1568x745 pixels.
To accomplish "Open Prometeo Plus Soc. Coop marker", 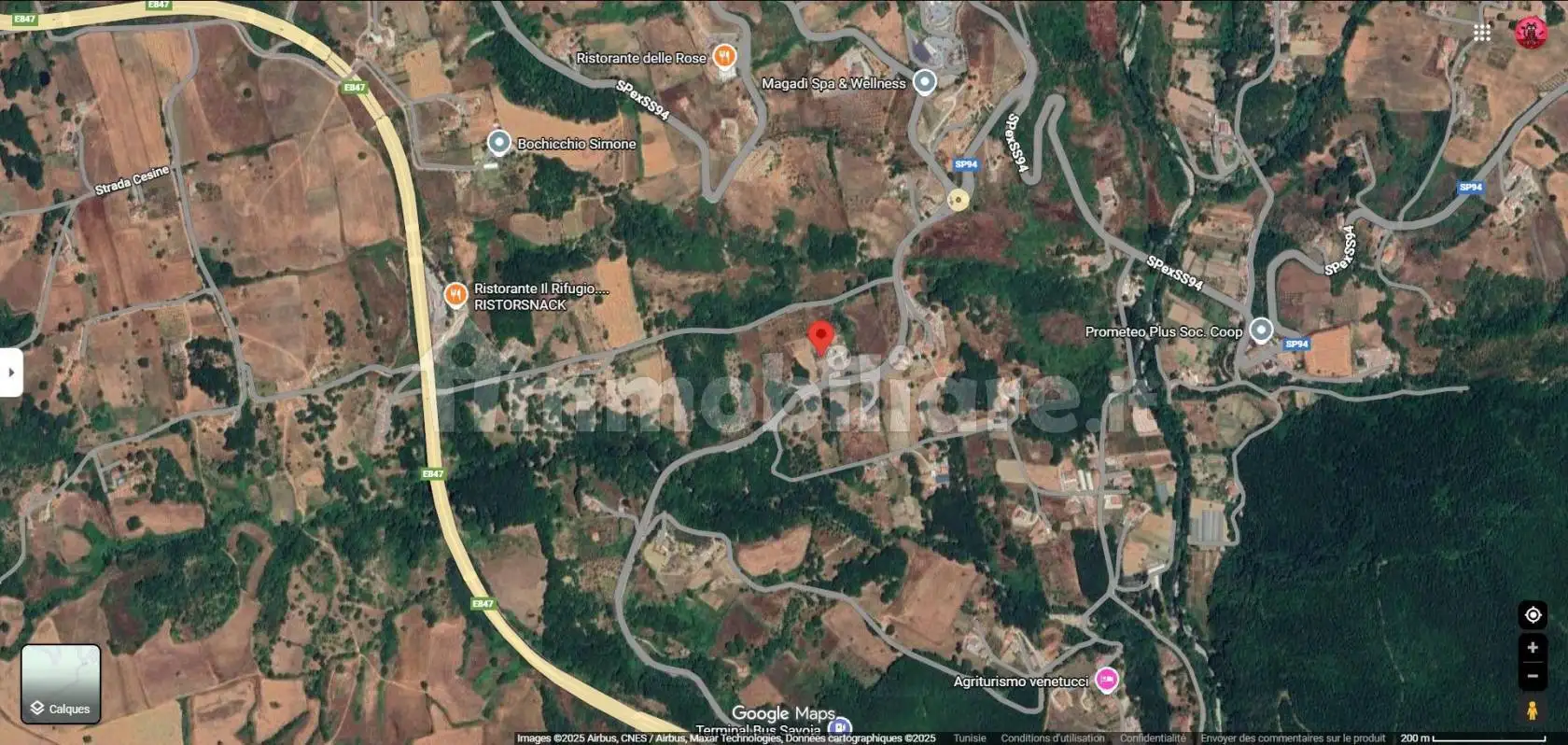I will click(x=1261, y=330).
